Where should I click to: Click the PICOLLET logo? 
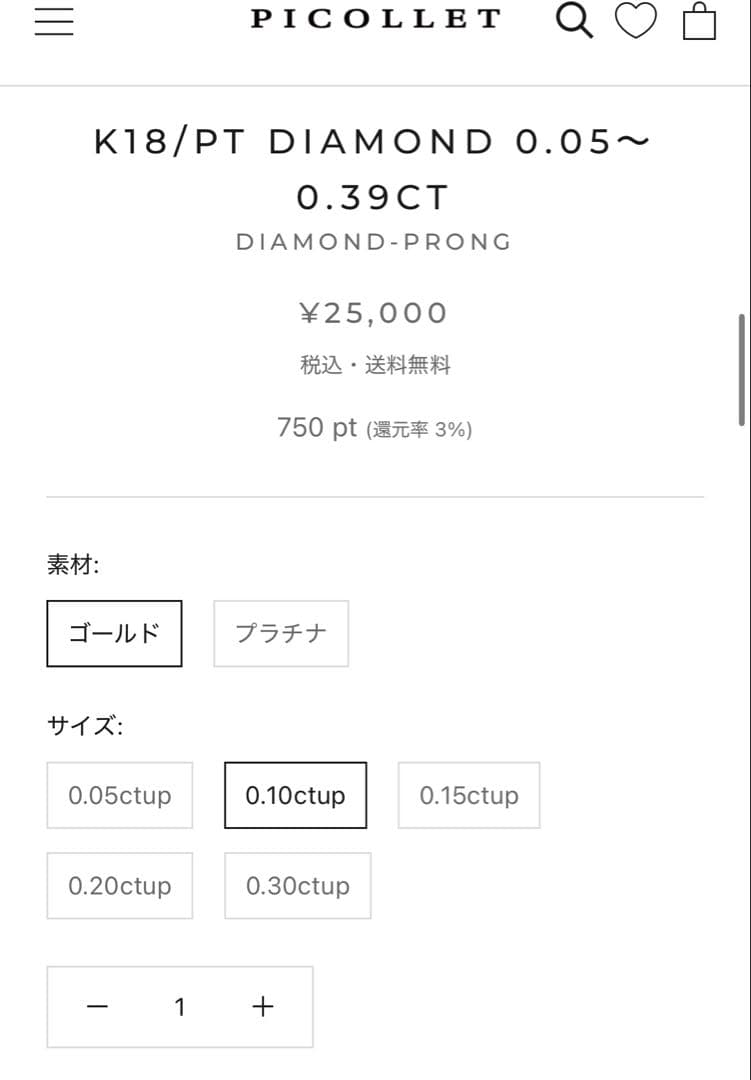375,18
